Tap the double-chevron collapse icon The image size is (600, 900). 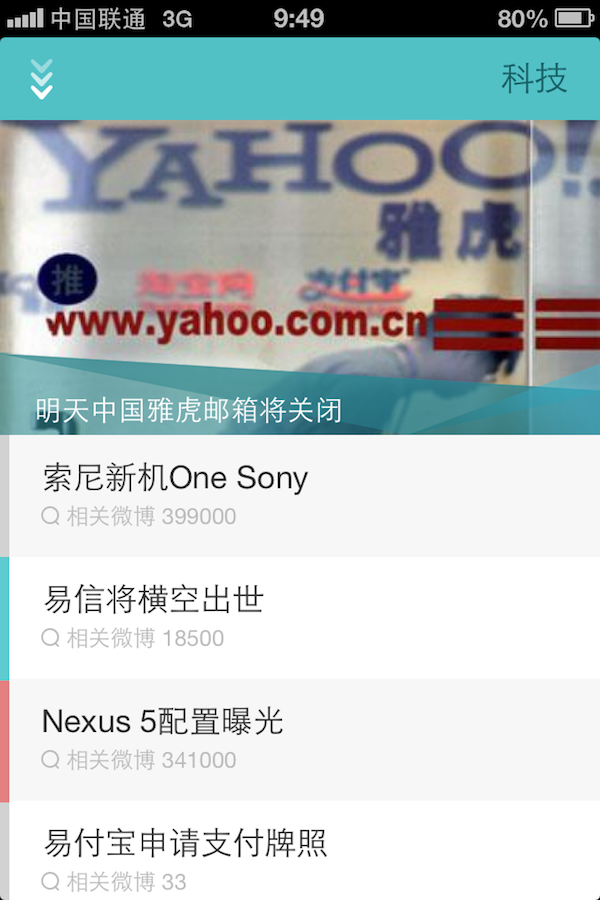[x=41, y=79]
